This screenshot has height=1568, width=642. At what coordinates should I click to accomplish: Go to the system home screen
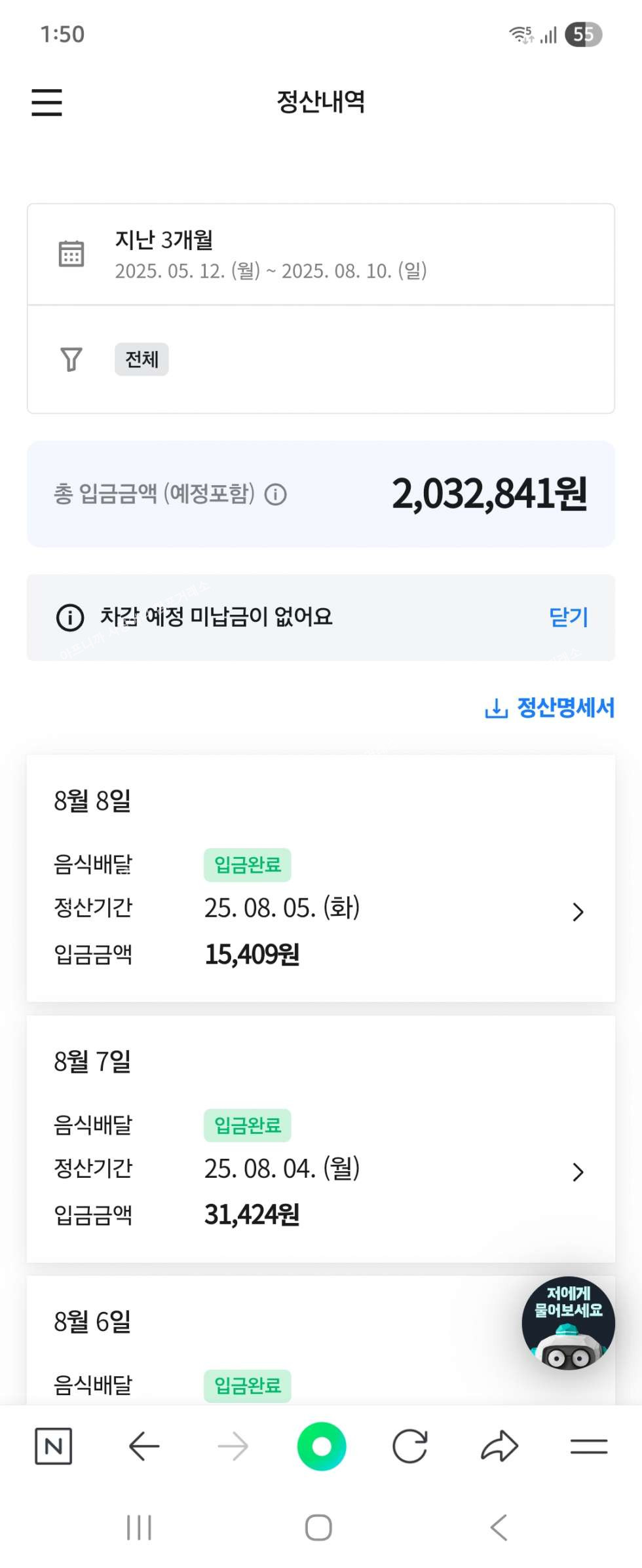click(318, 1528)
